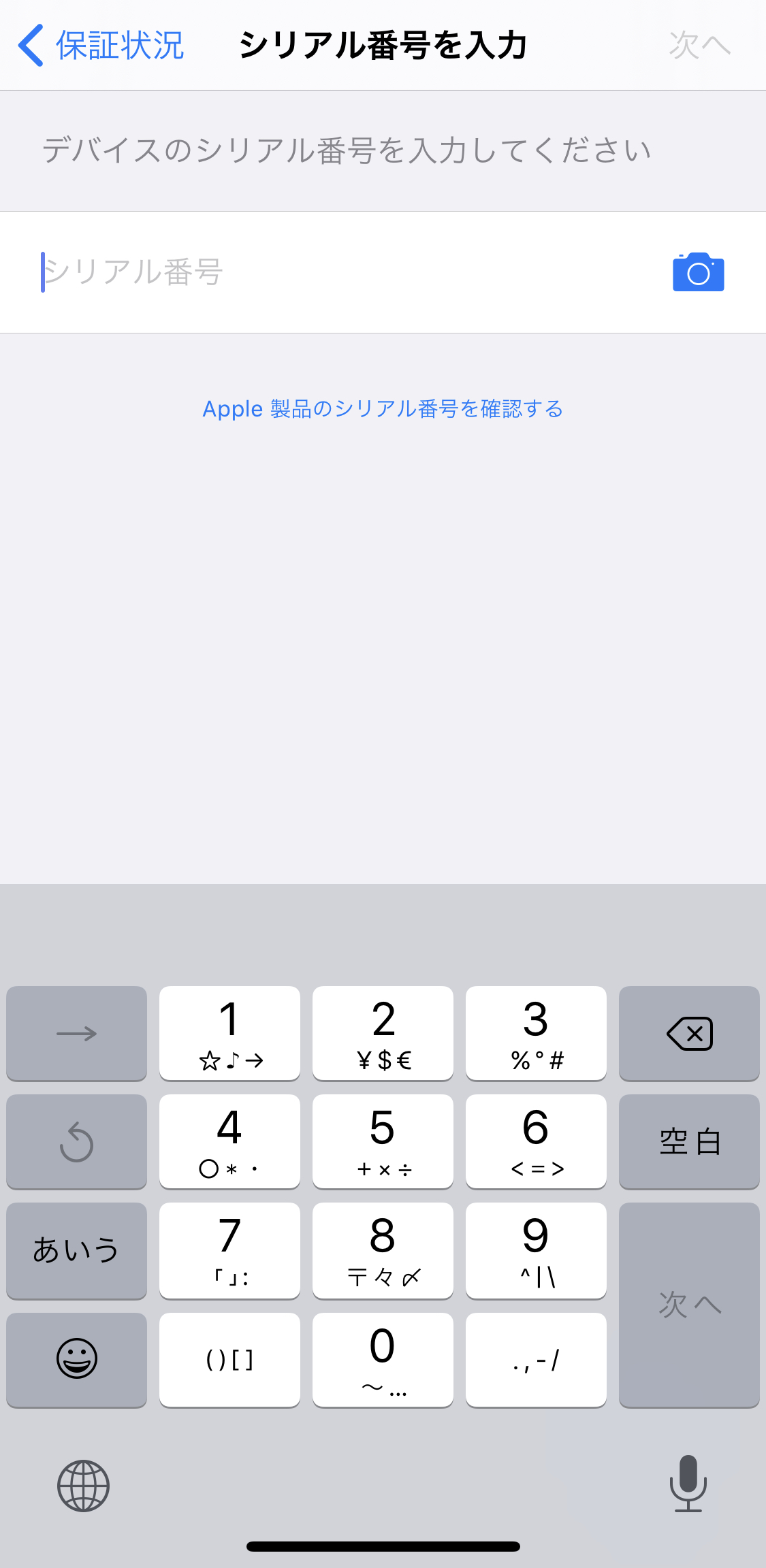This screenshot has height=1568, width=766.
Task: Tap the undo arrow key on the keyboard
Action: click(76, 1141)
